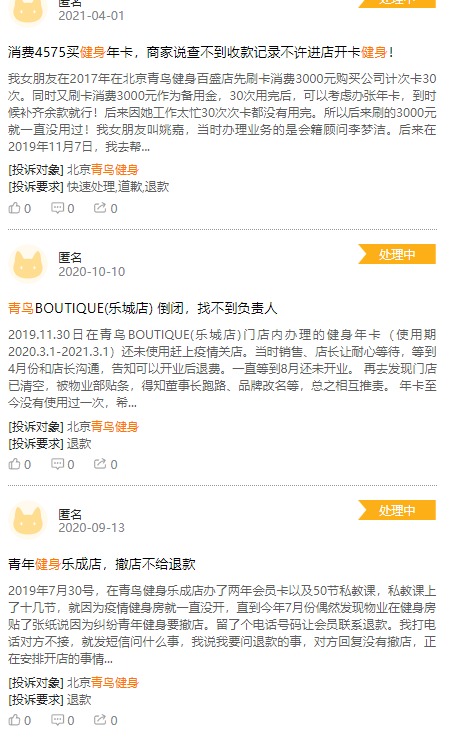The width and height of the screenshot is (451, 737).
Task: Comment on the 乐成店撤店 complaint
Action: point(62,720)
